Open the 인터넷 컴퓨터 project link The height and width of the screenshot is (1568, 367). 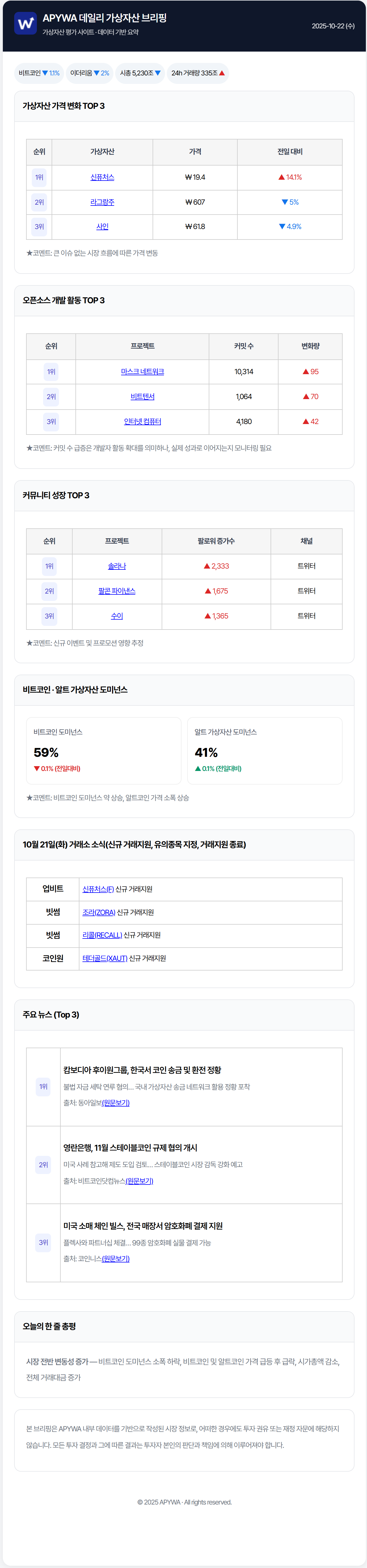[142, 421]
